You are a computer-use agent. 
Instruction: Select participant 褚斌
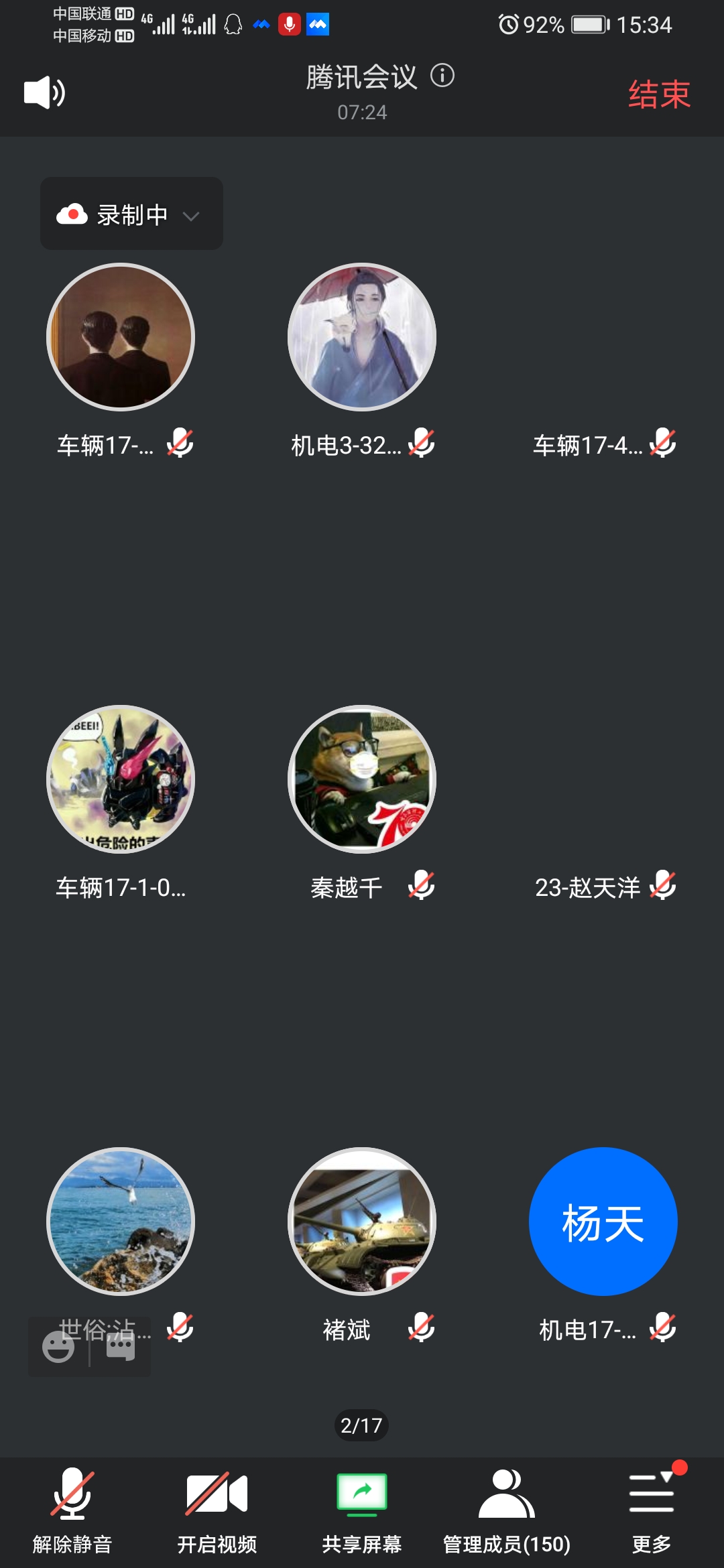[x=362, y=1222]
